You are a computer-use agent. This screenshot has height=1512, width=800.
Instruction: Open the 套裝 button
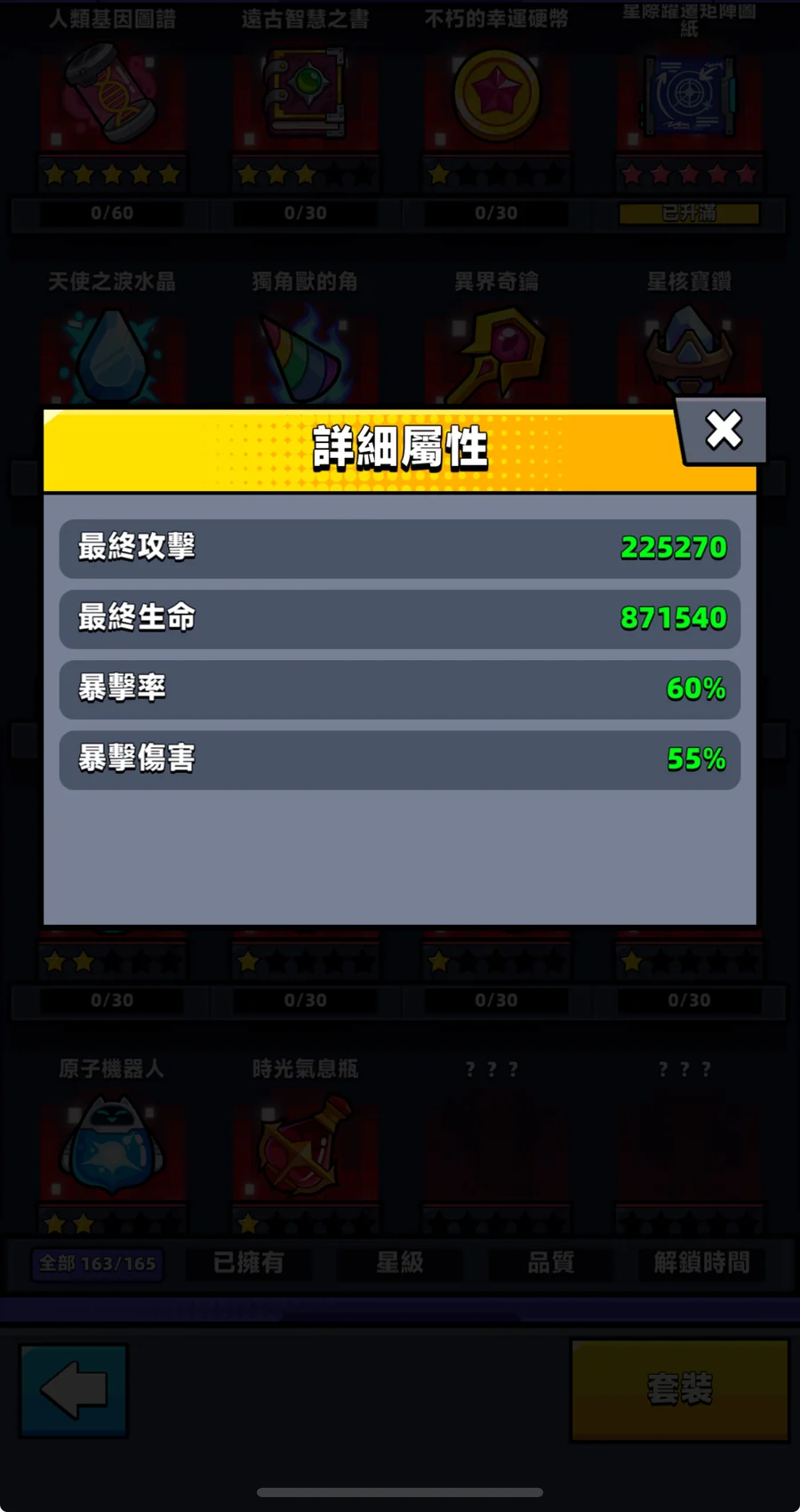click(x=679, y=1389)
